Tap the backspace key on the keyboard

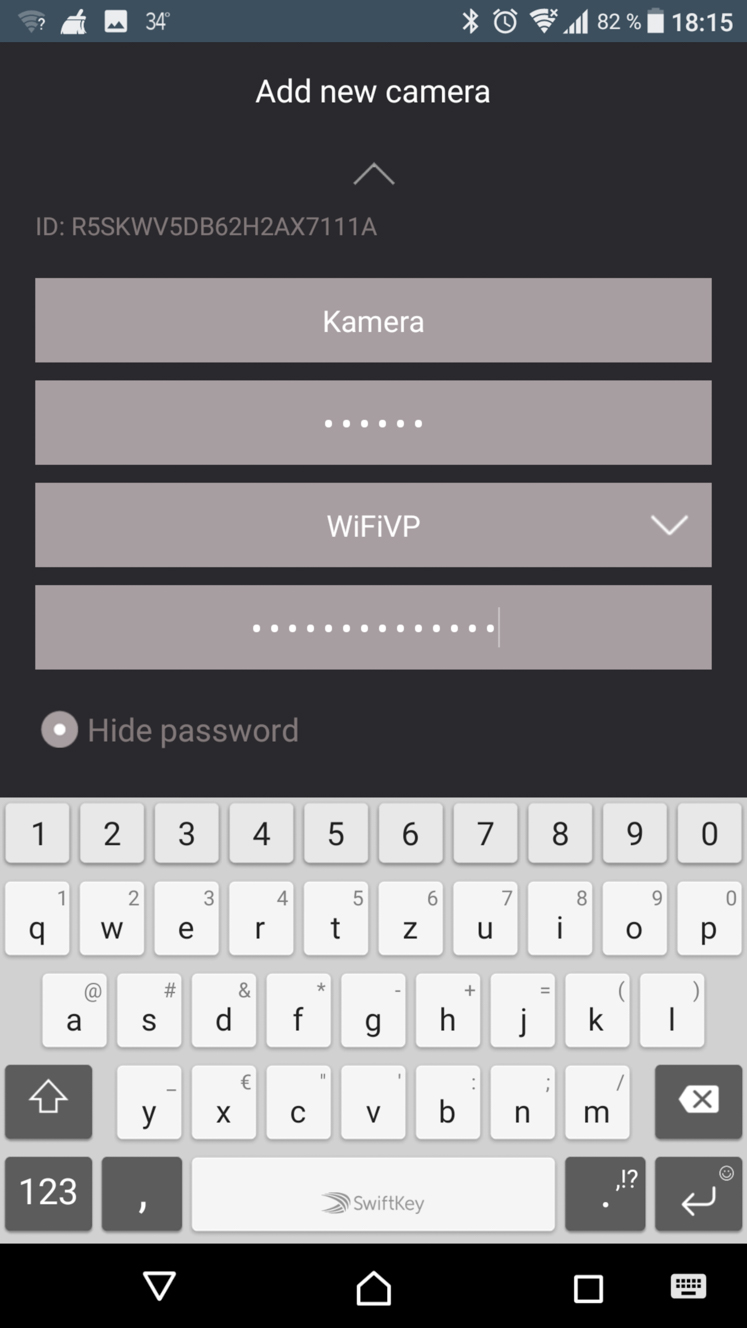tap(698, 1101)
